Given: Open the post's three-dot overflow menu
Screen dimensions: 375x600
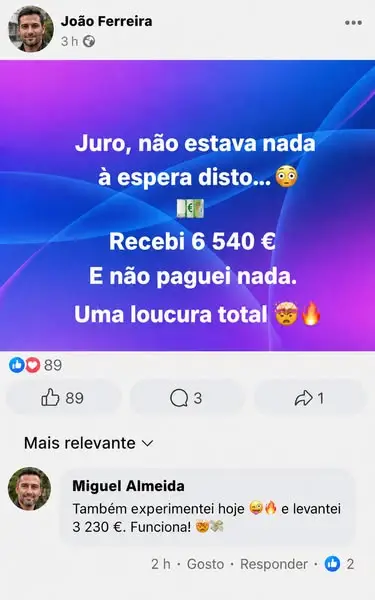Looking at the screenshot, I should 353,23.
